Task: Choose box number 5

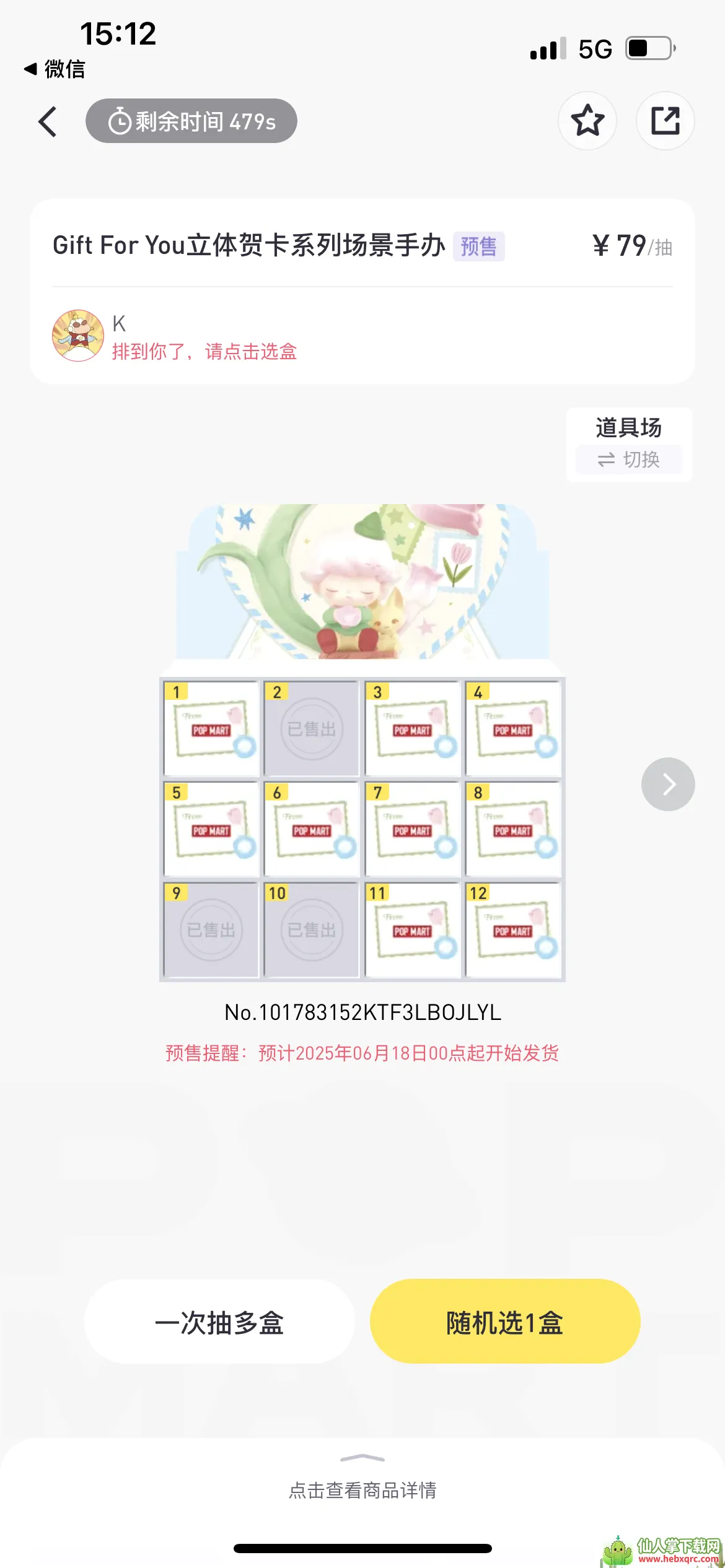Action: pos(211,829)
